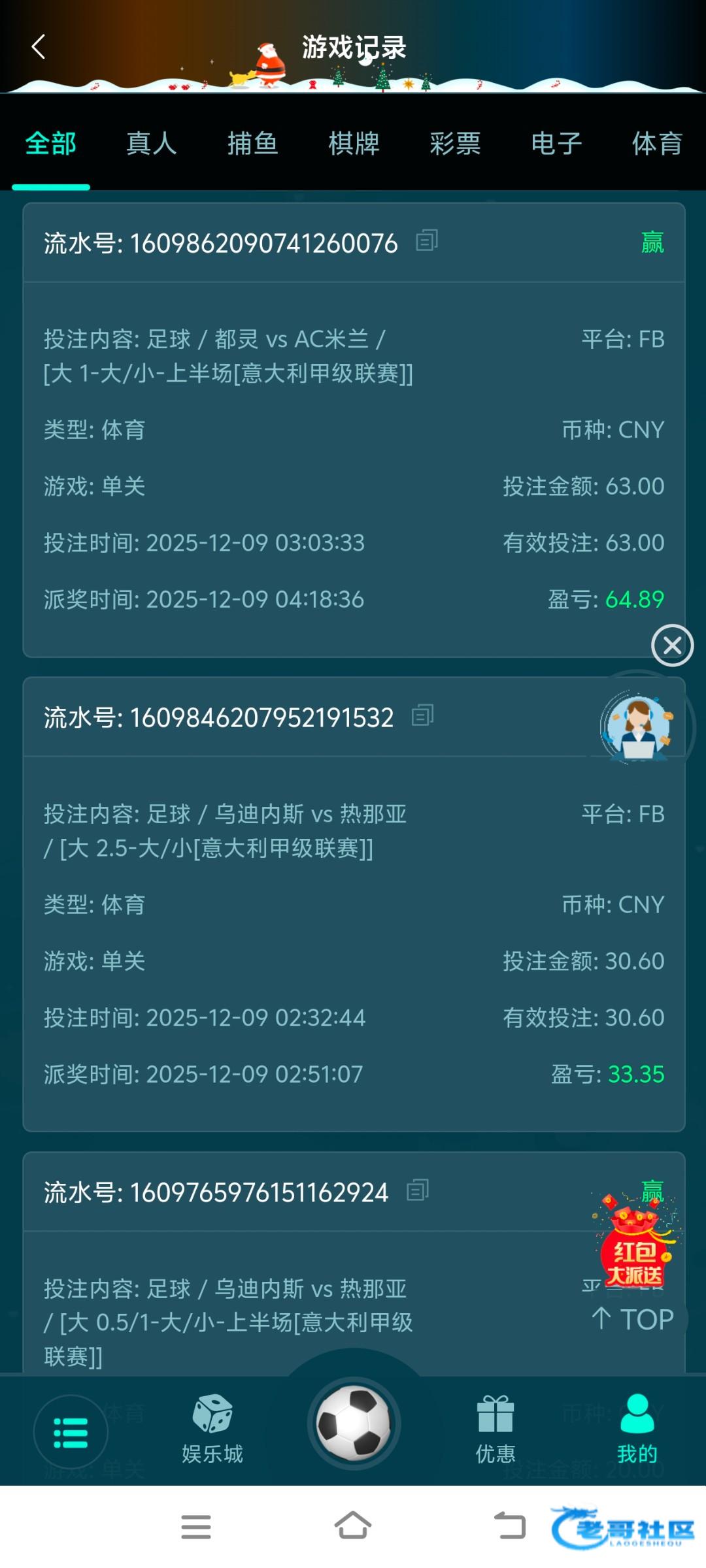
Task: Open the 彩票 tab
Action: tap(455, 144)
